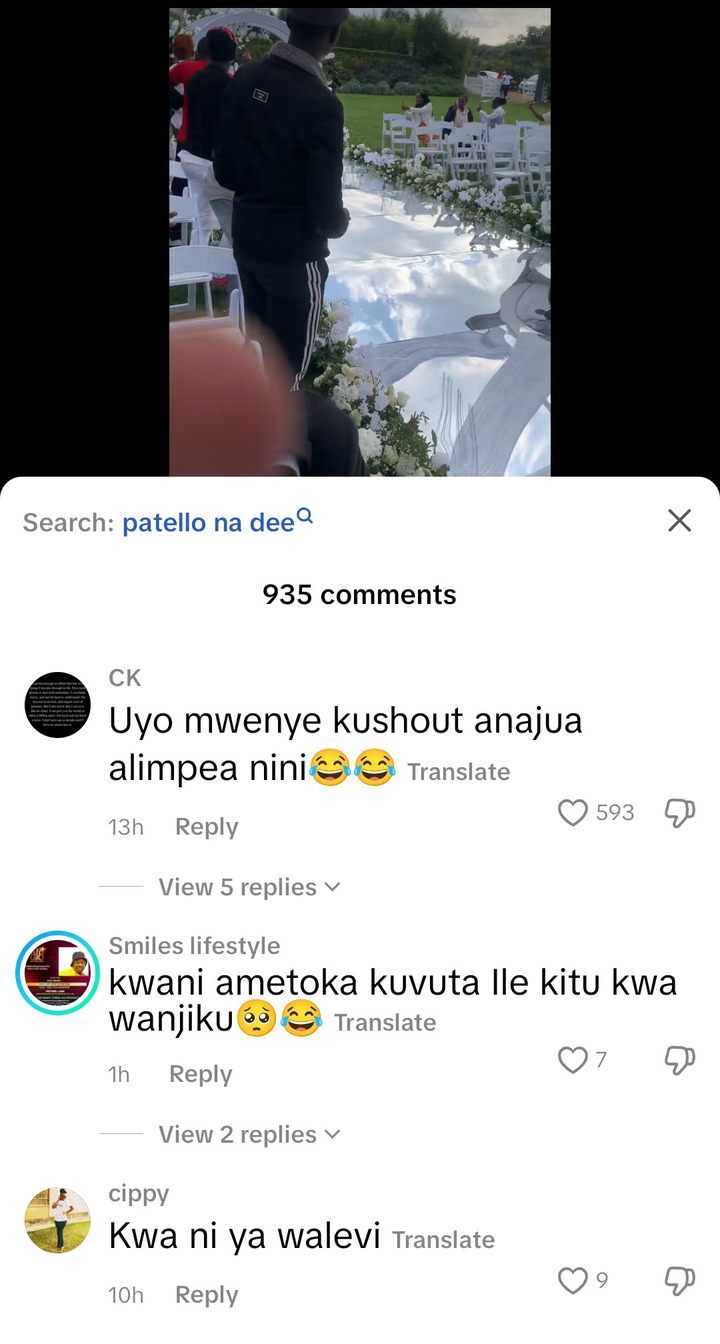This screenshot has height=1344, width=720.
Task: Dislike cippy's comment
Action: click(679, 1281)
